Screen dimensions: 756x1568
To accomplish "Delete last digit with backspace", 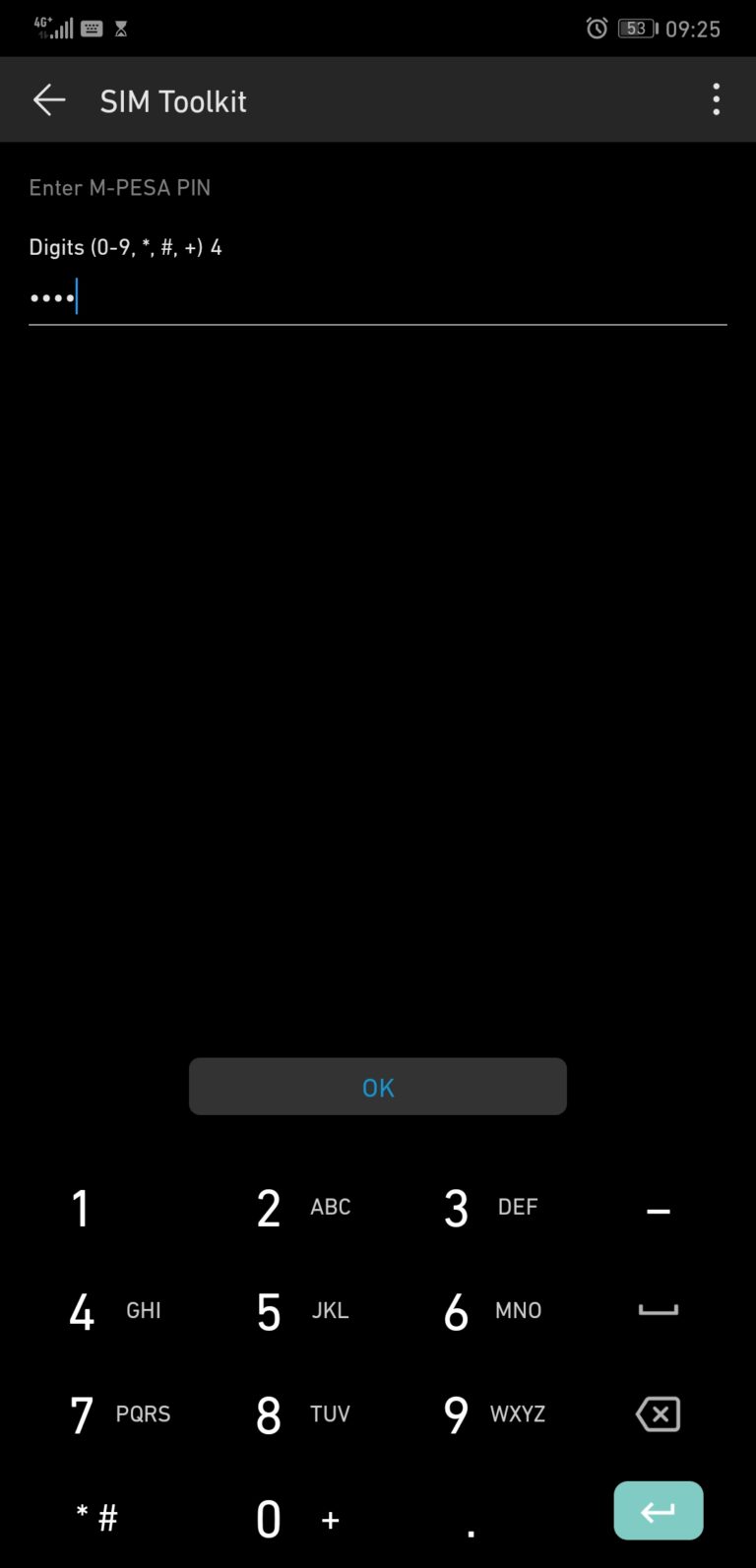I will pos(658,1414).
